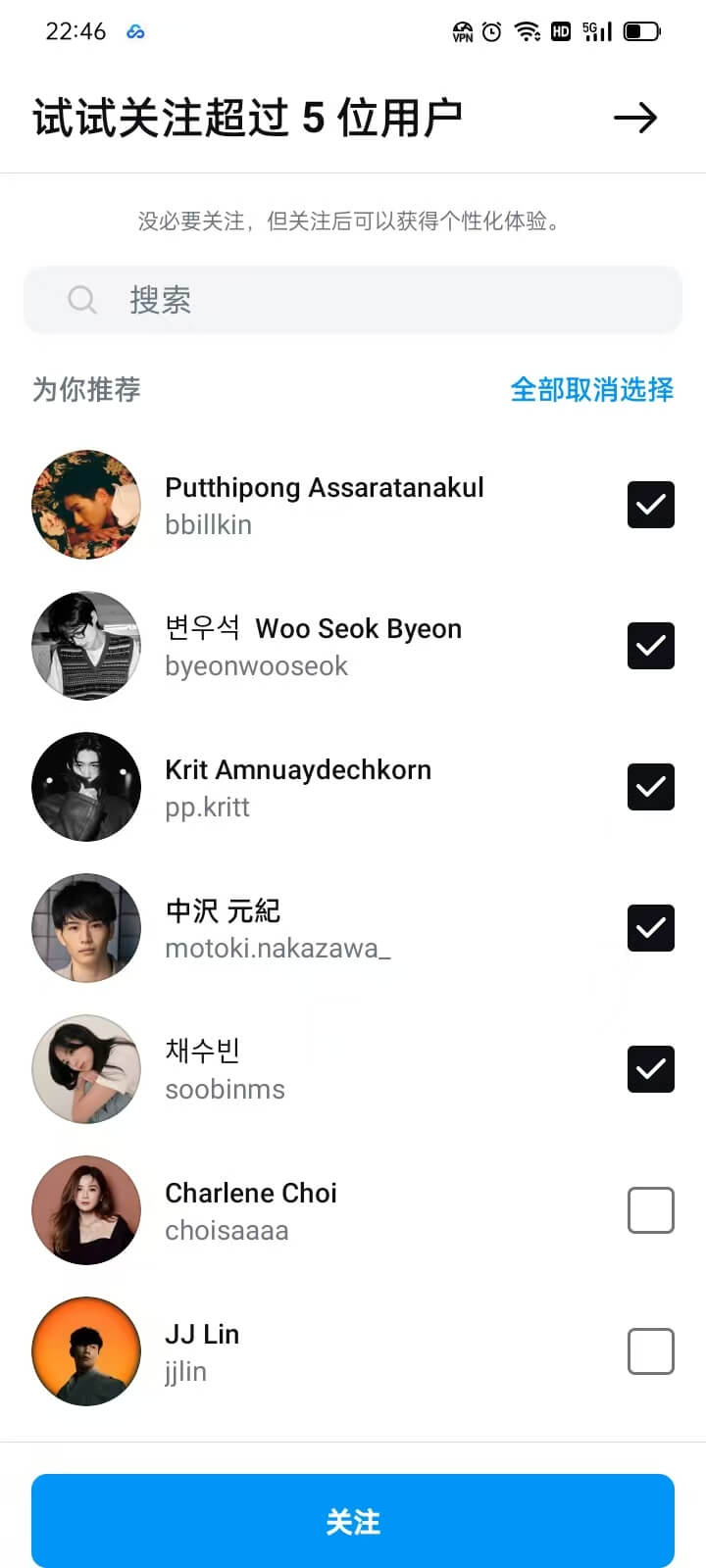This screenshot has width=706, height=1568.
Task: Deselect byeonwooseok's checkbox
Action: [x=650, y=646]
